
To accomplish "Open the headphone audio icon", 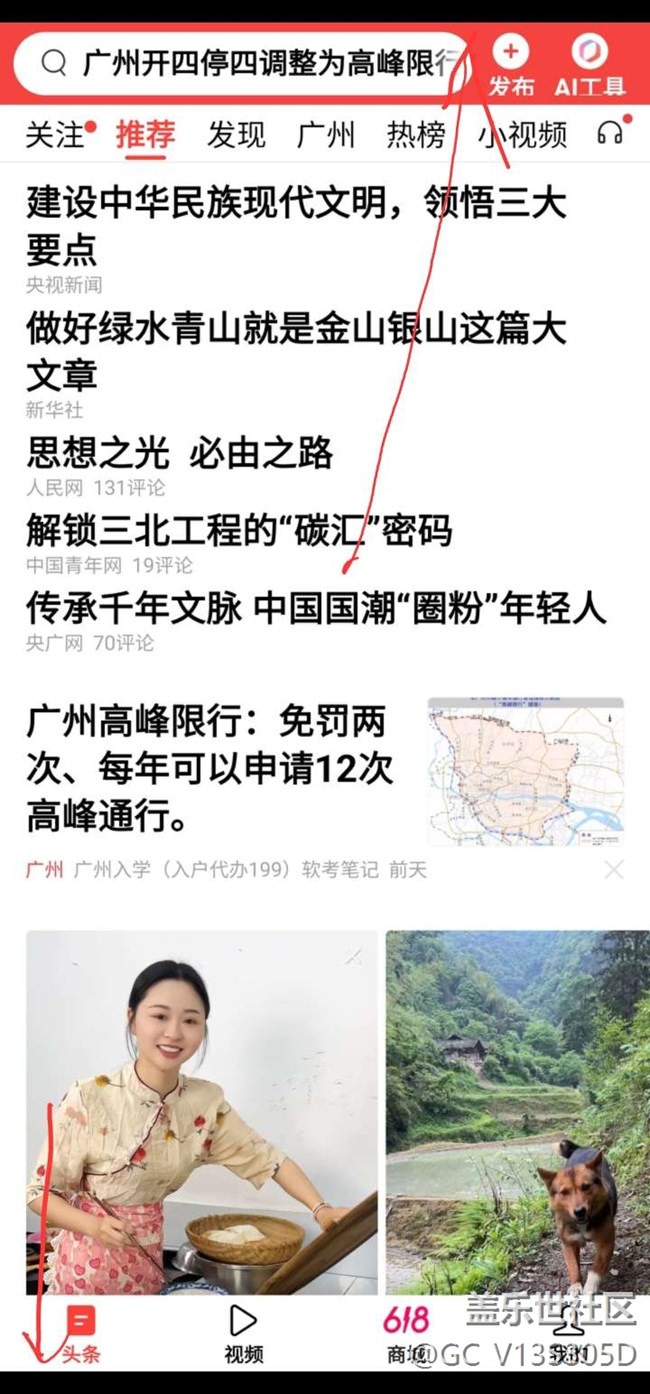I will tap(609, 133).
